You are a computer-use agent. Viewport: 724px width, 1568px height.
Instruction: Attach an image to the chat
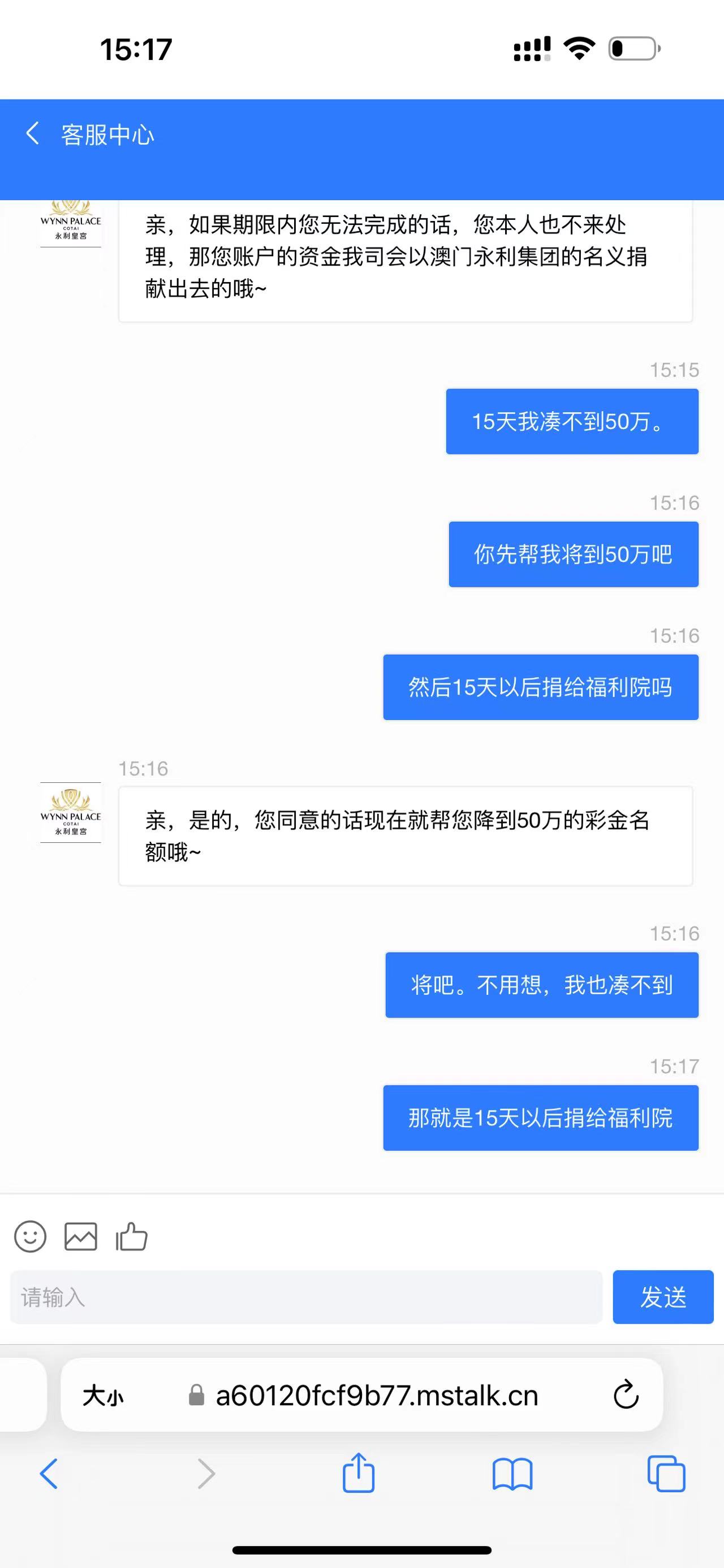pos(80,1236)
